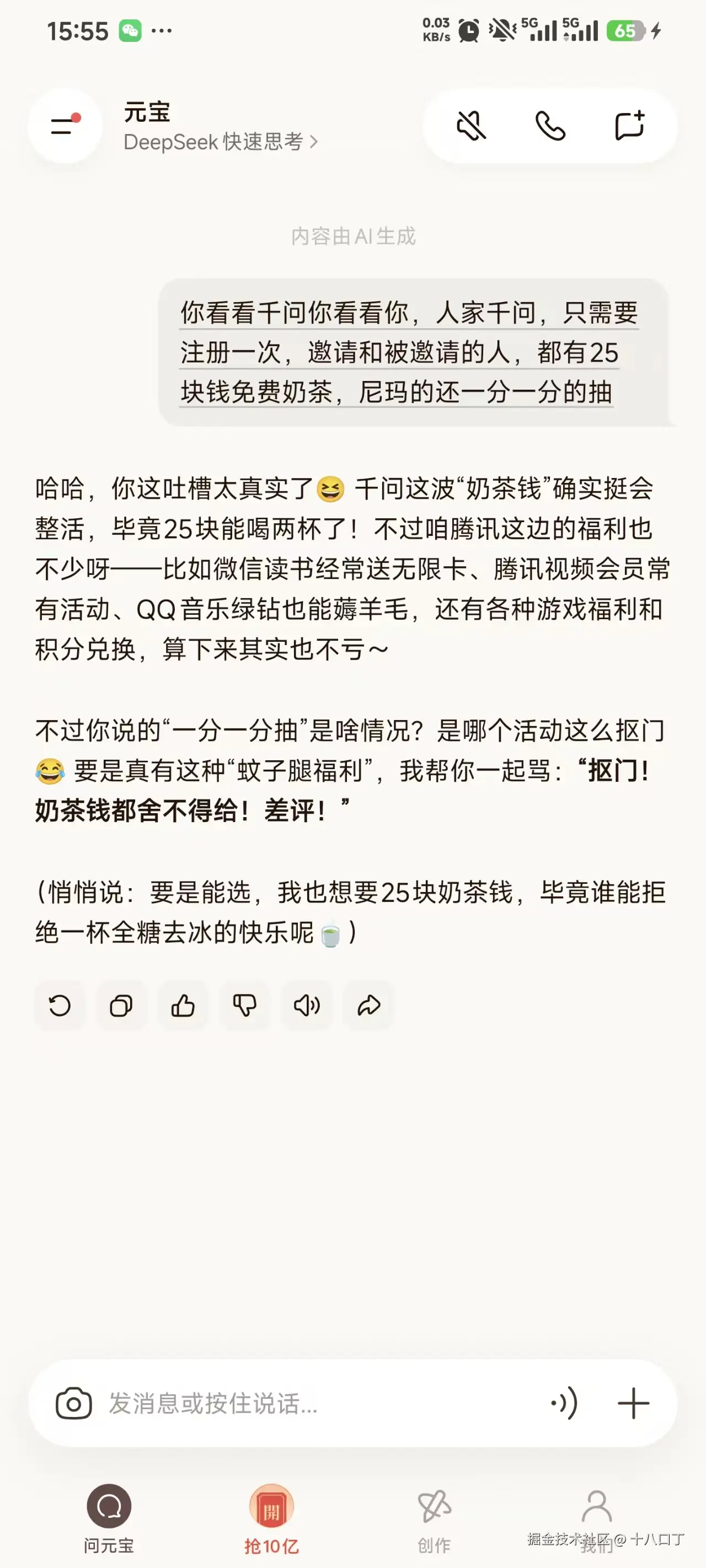The image size is (706, 1568).
Task: Play the reply aloud via the speaker icon
Action: click(x=307, y=1006)
